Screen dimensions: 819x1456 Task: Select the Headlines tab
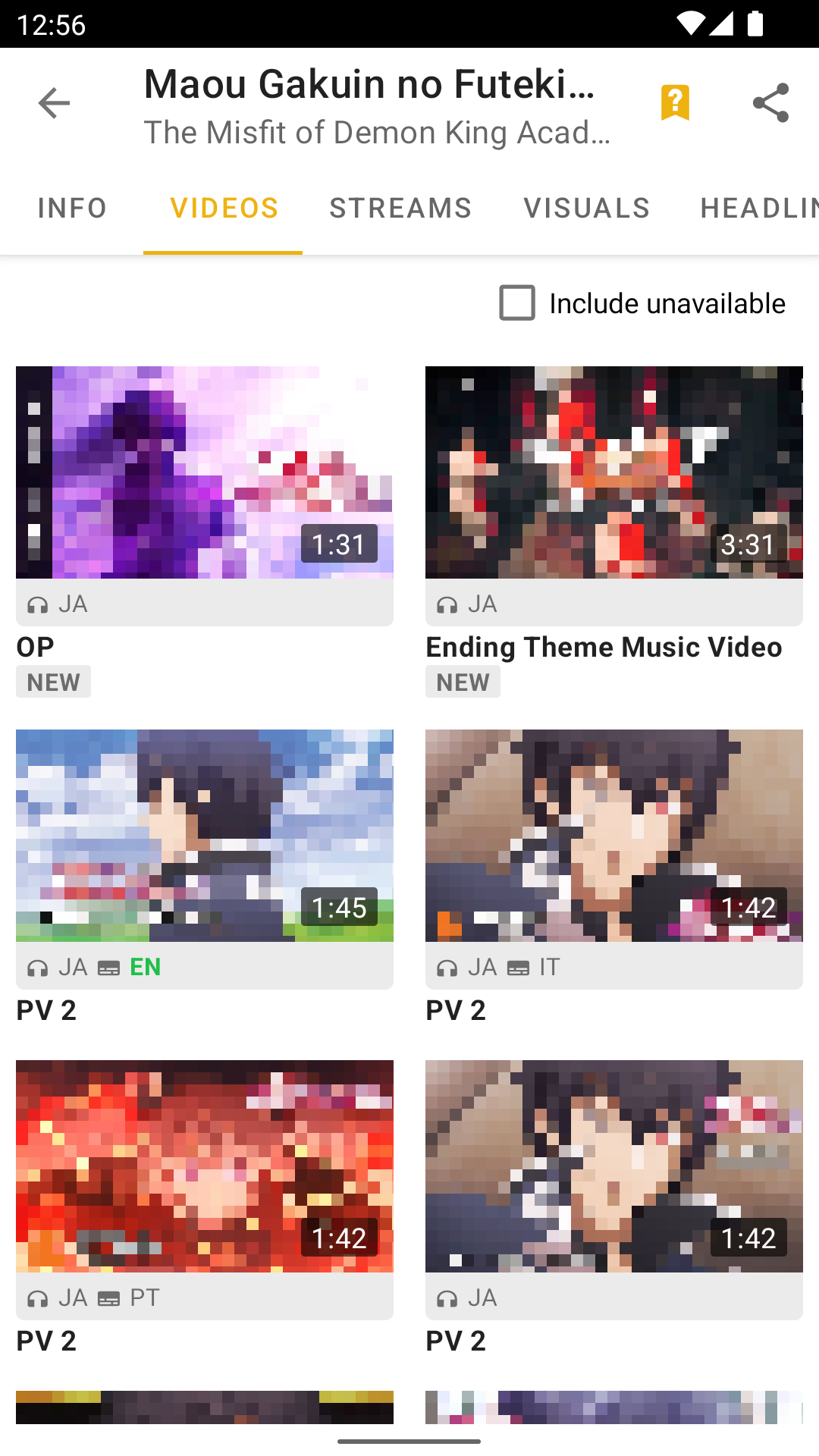coord(758,208)
